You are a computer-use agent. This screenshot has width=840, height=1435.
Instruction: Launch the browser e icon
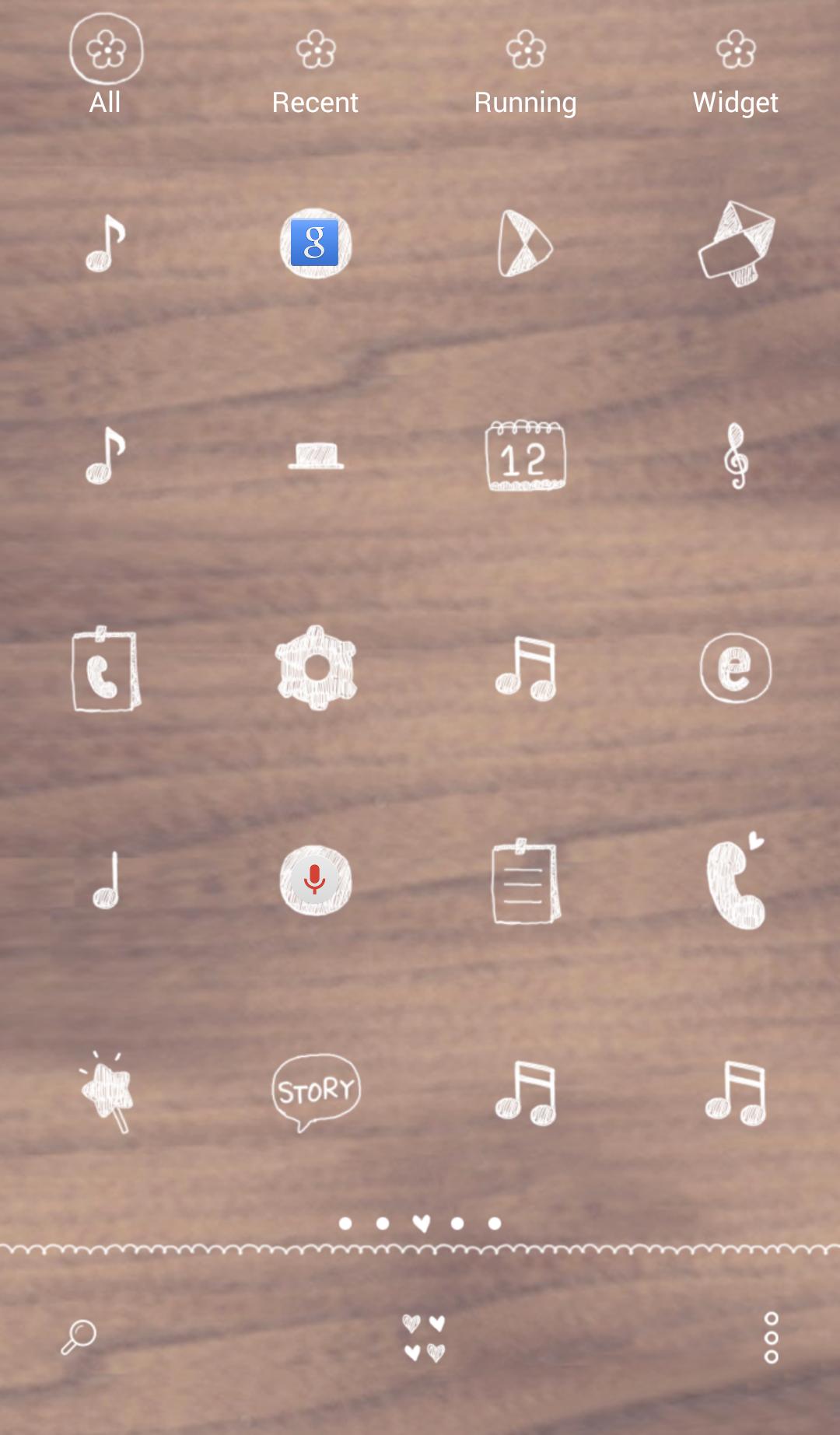tap(735, 667)
